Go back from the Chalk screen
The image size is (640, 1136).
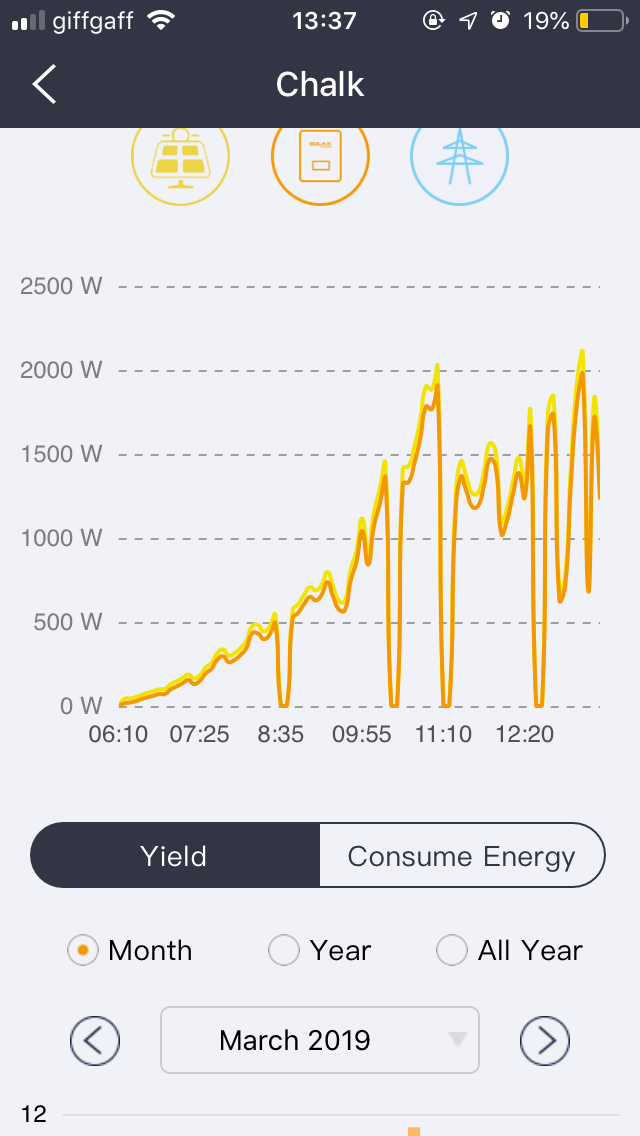coord(44,85)
